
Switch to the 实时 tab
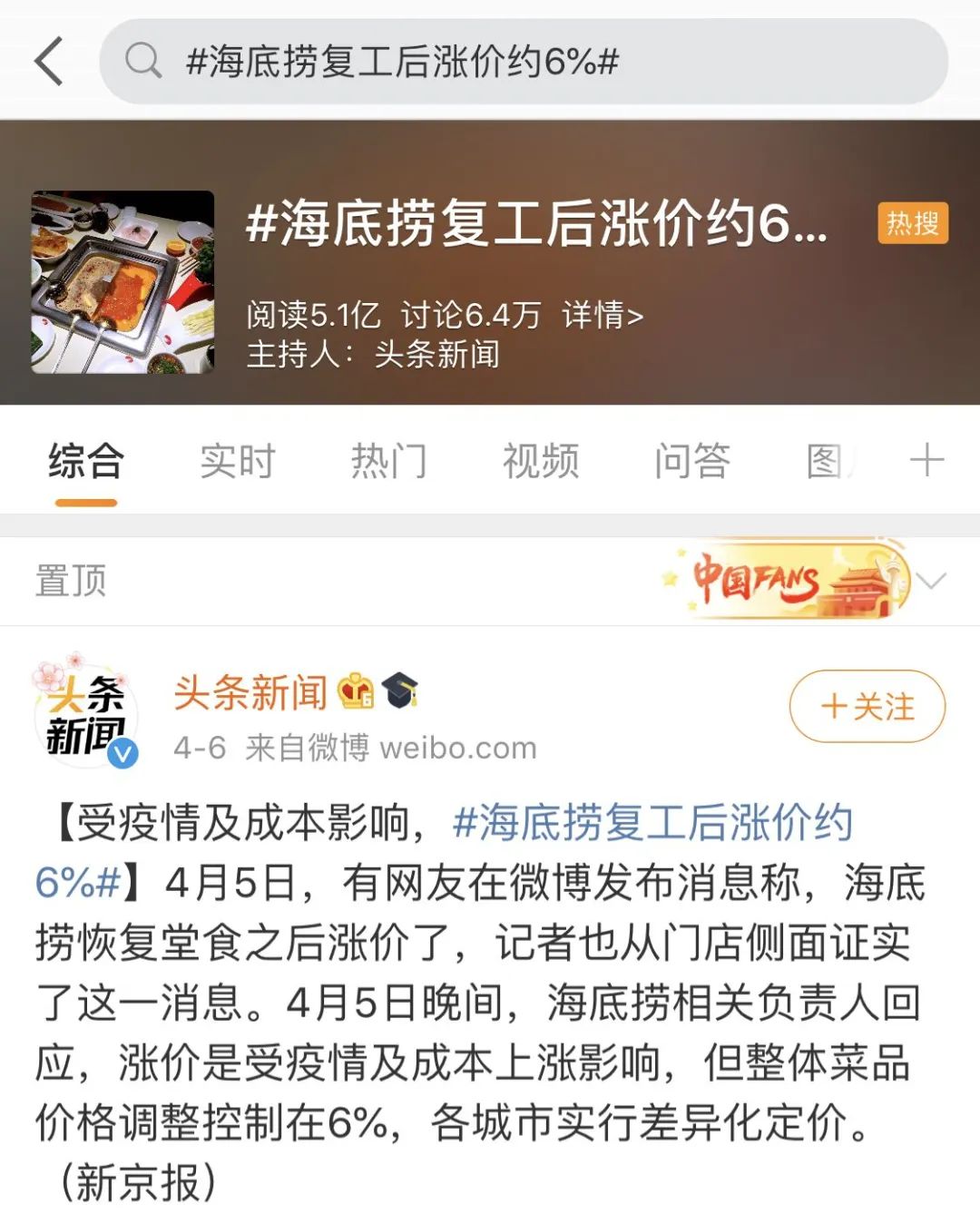coord(237,461)
